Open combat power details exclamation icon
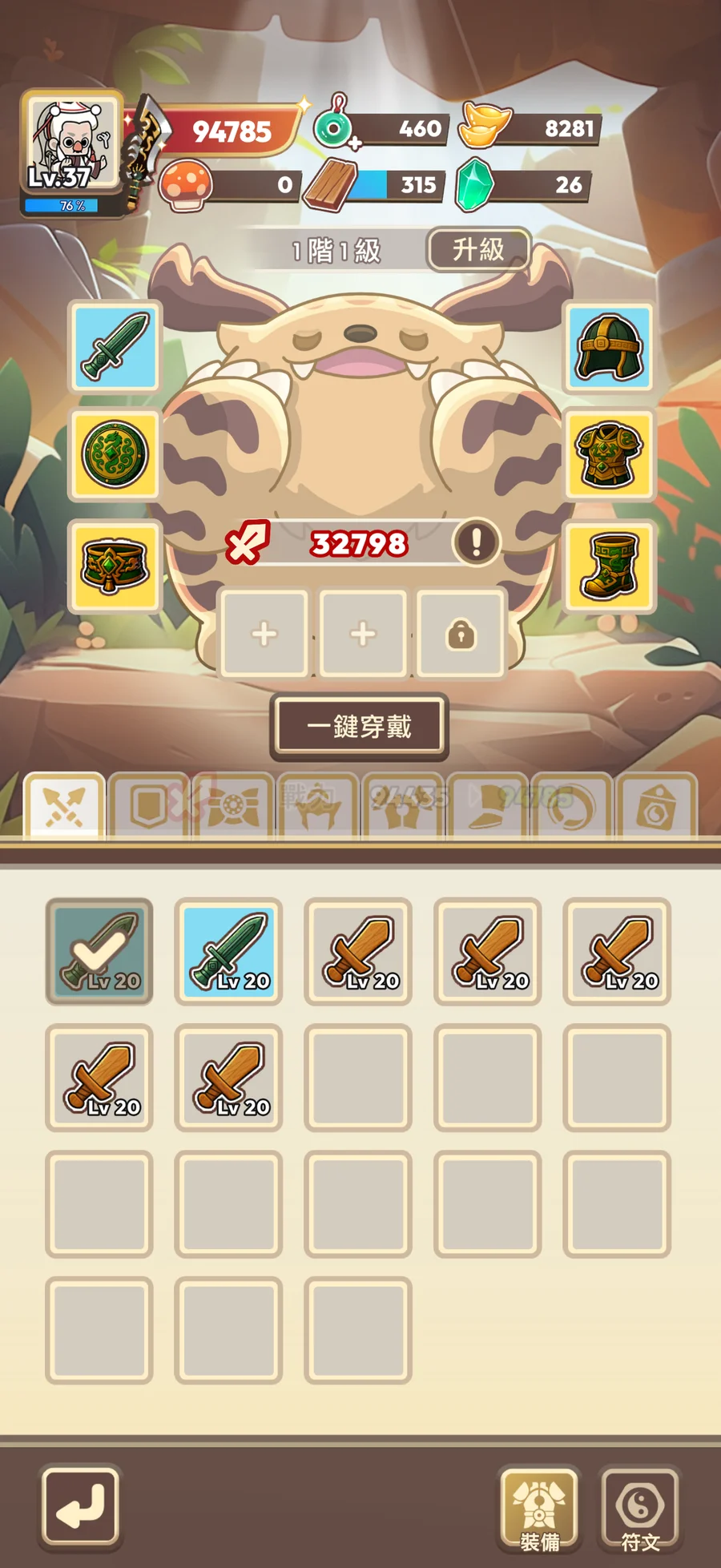Image resolution: width=721 pixels, height=1568 pixels. [x=476, y=542]
